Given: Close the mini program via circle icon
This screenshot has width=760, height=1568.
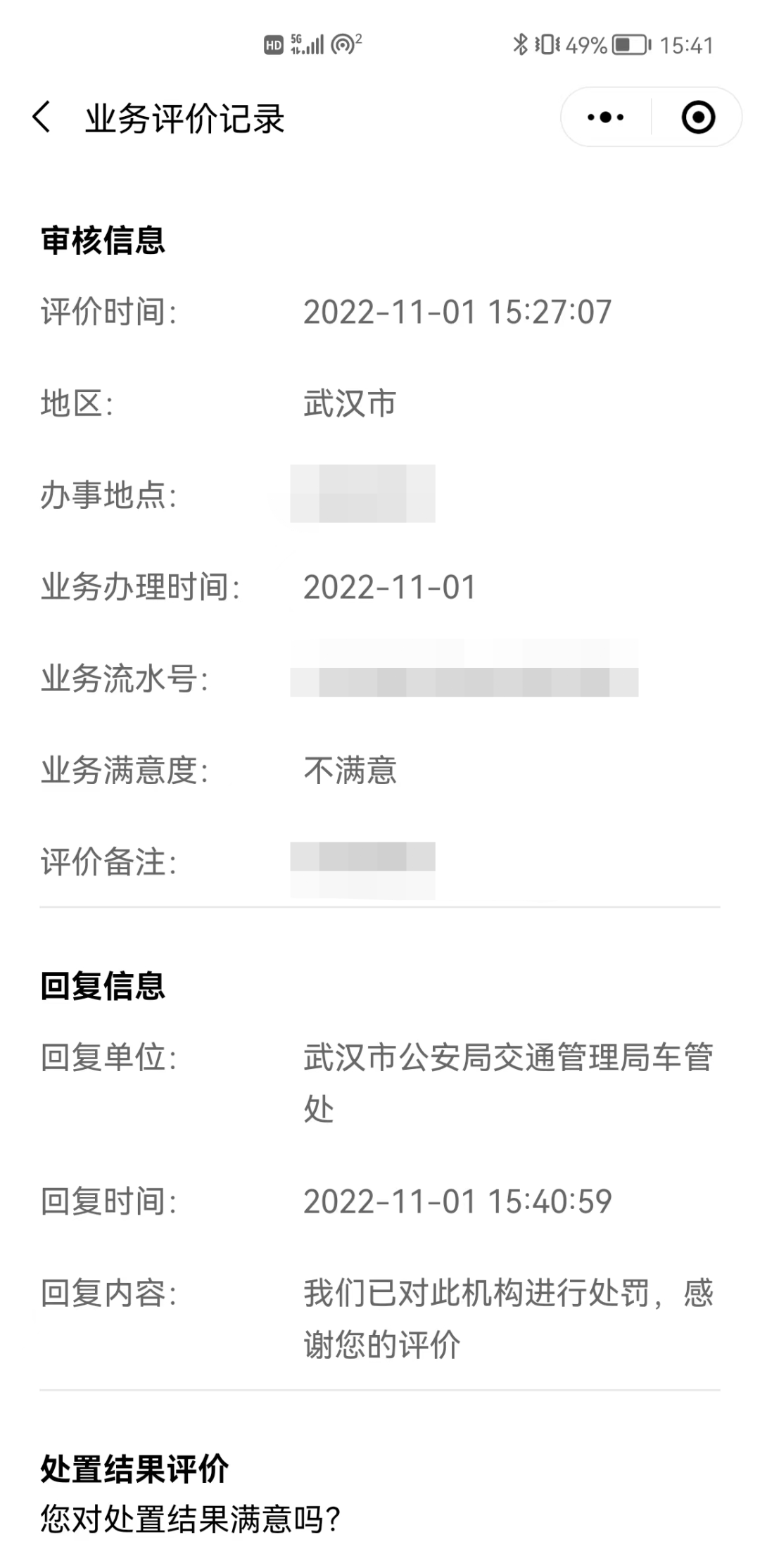Looking at the screenshot, I should [698, 118].
